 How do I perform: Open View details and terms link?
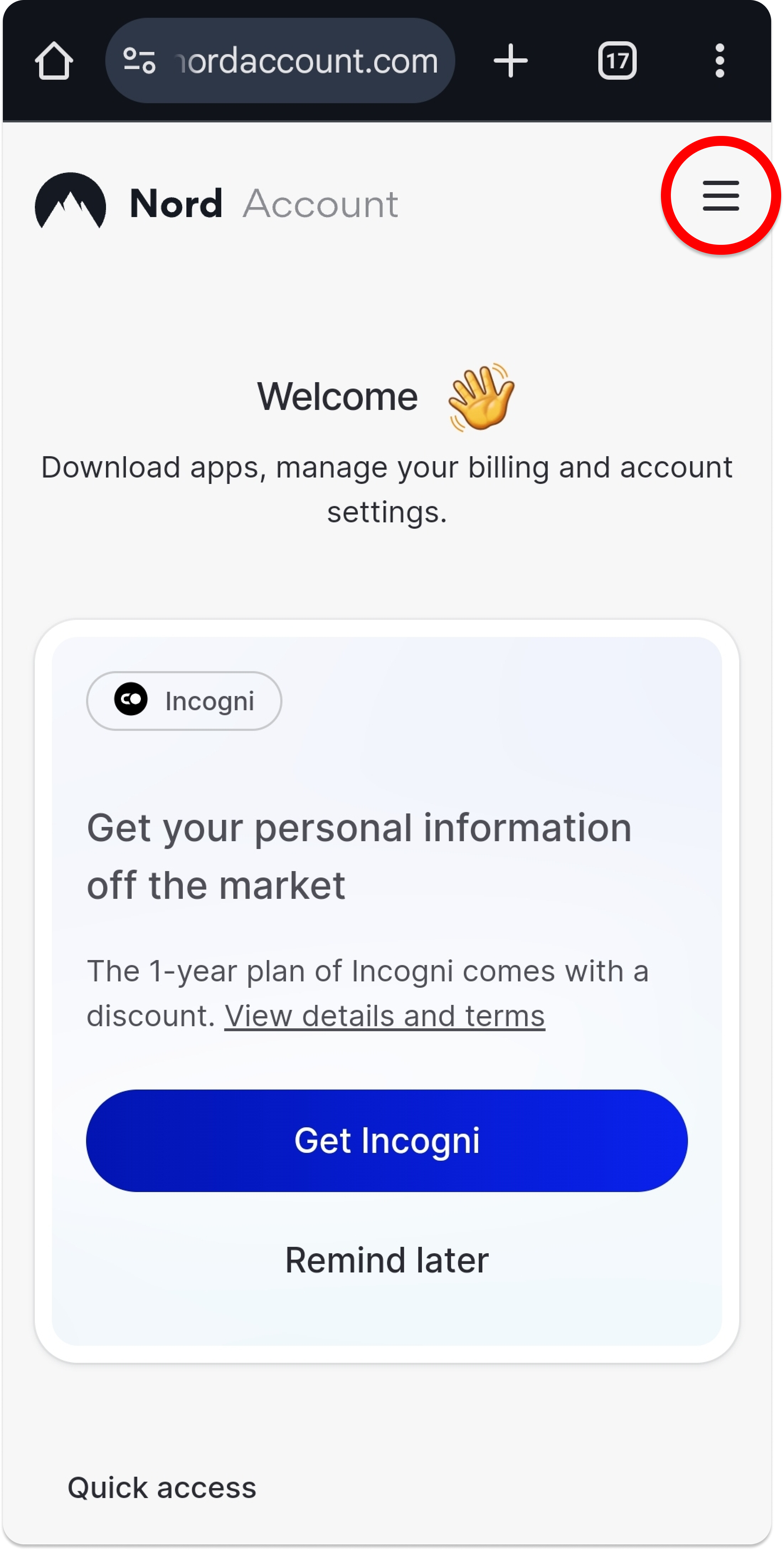point(385,1016)
